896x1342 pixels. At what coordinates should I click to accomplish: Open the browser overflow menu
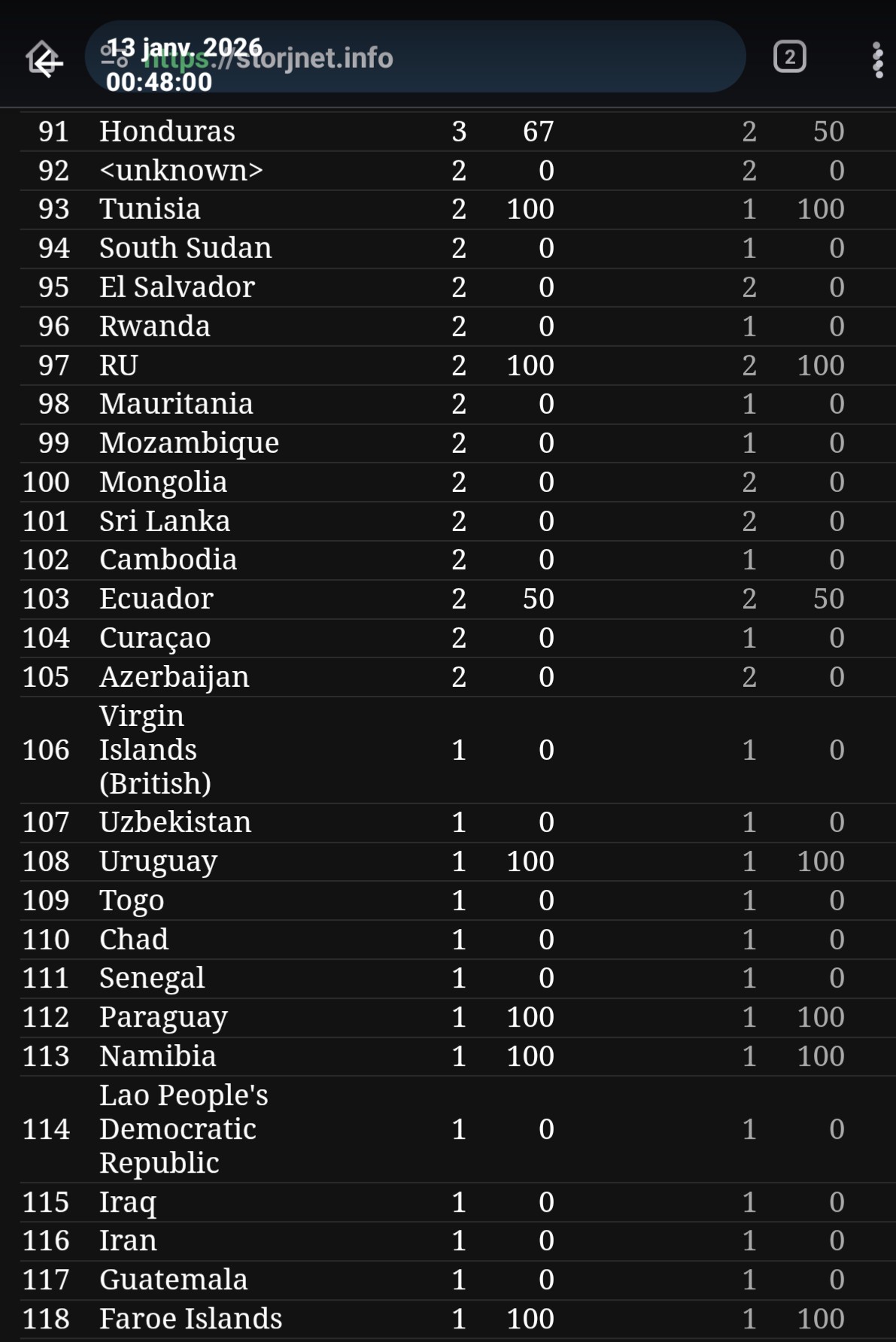pyautogui.click(x=876, y=59)
